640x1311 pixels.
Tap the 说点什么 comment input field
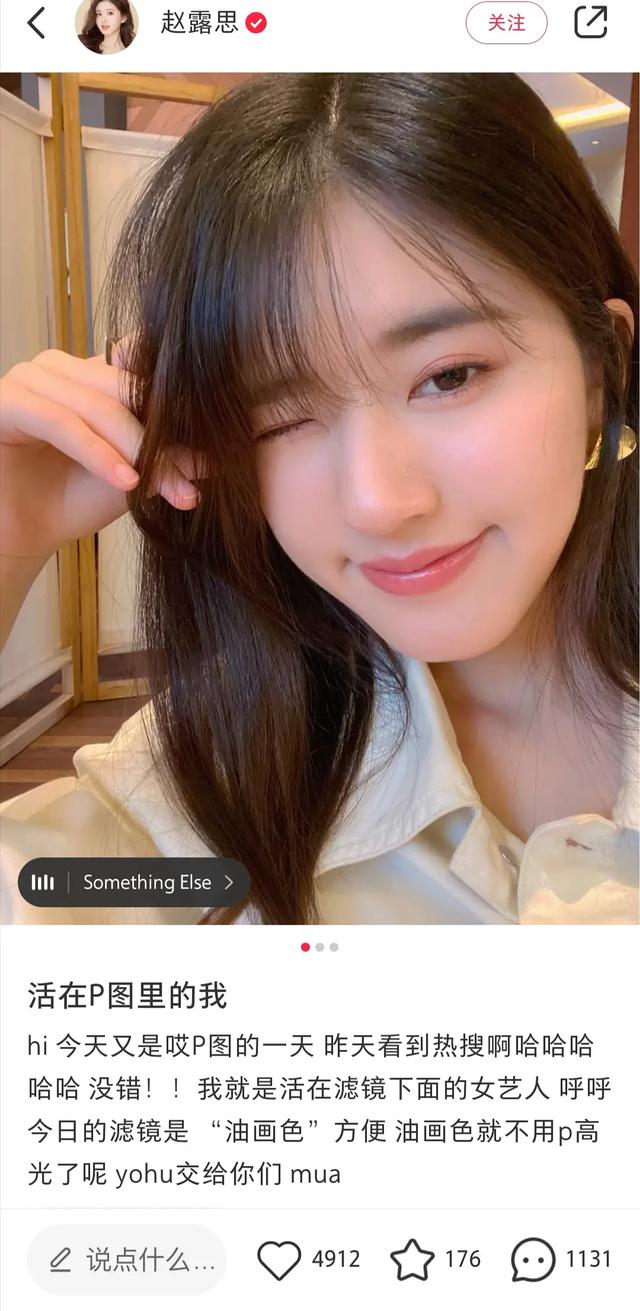127,1259
